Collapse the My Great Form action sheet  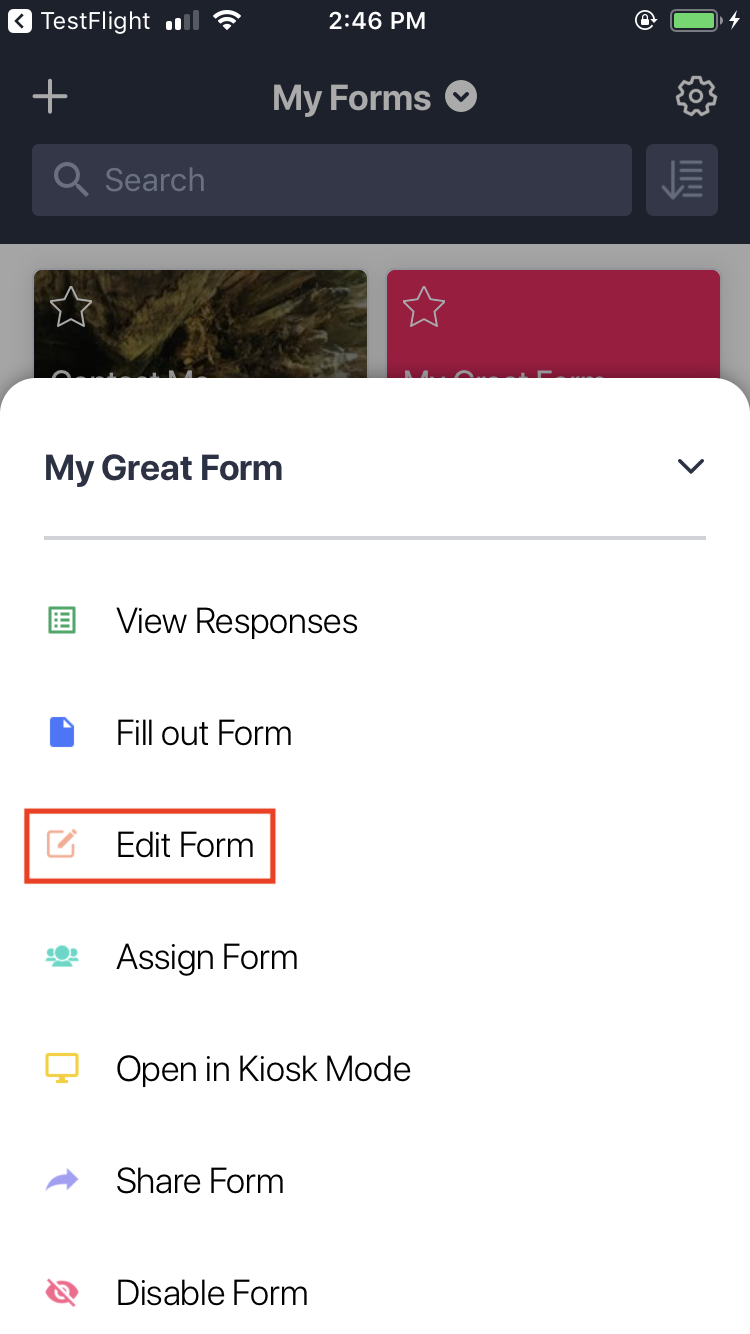[690, 466]
